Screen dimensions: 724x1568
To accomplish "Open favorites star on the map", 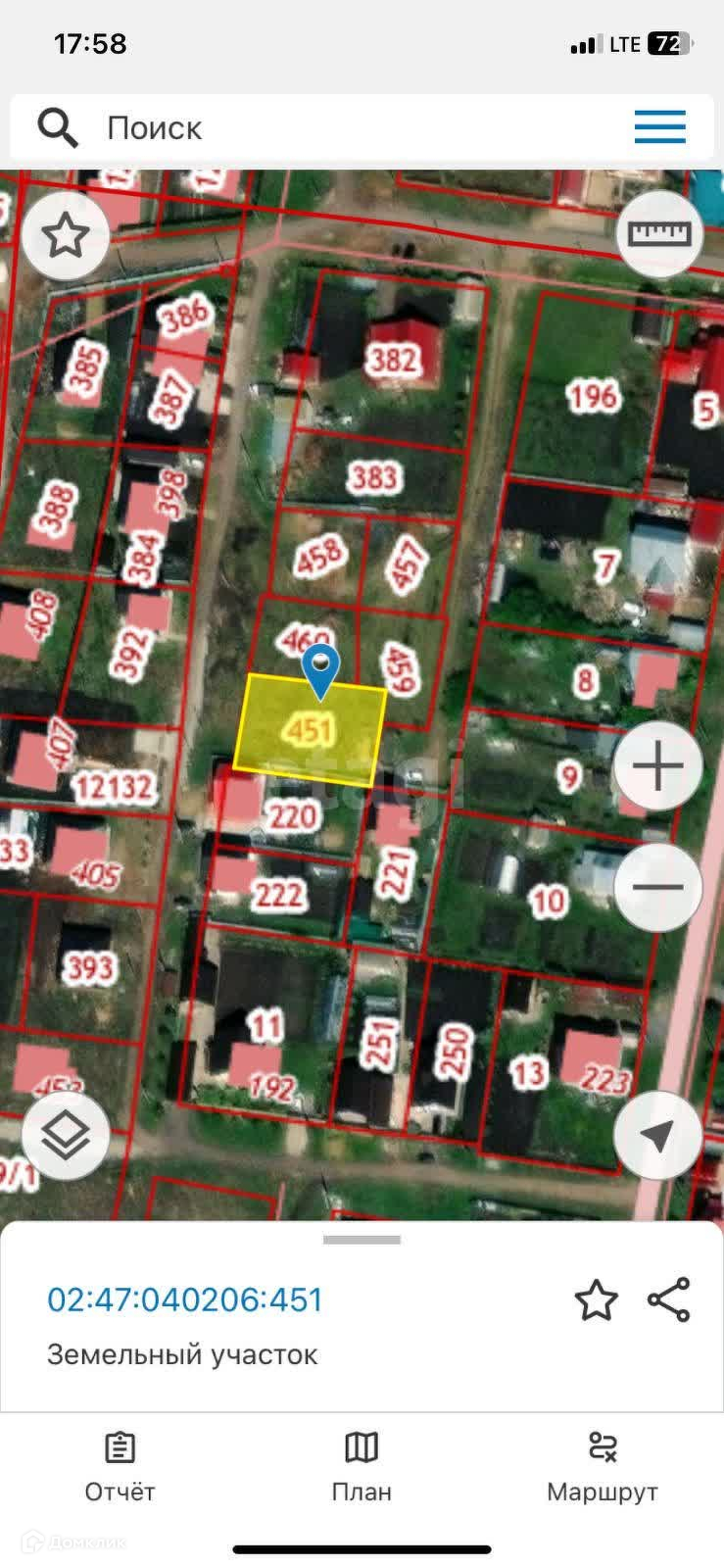I will (x=65, y=236).
